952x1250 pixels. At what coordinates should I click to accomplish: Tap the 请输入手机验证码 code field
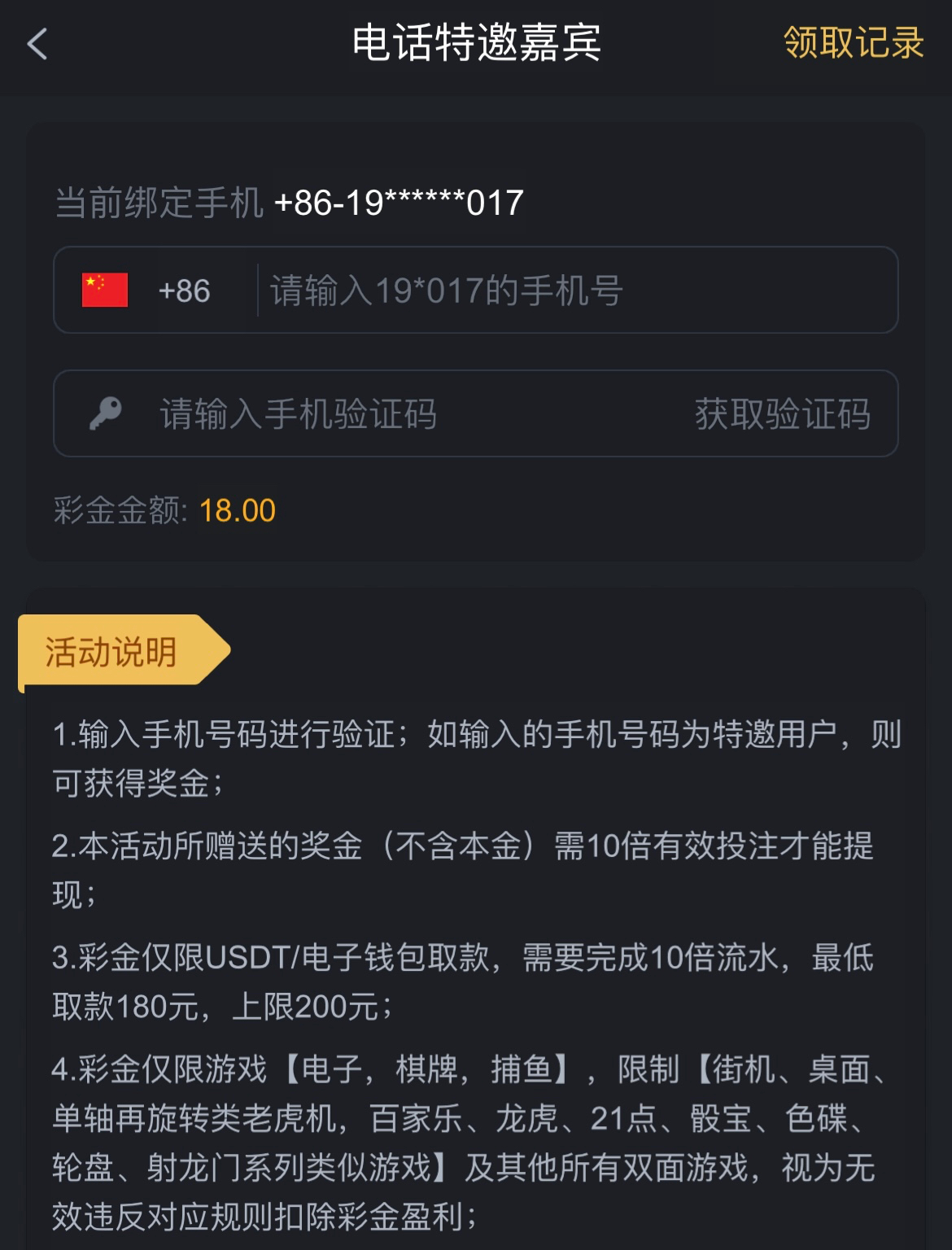point(391,414)
